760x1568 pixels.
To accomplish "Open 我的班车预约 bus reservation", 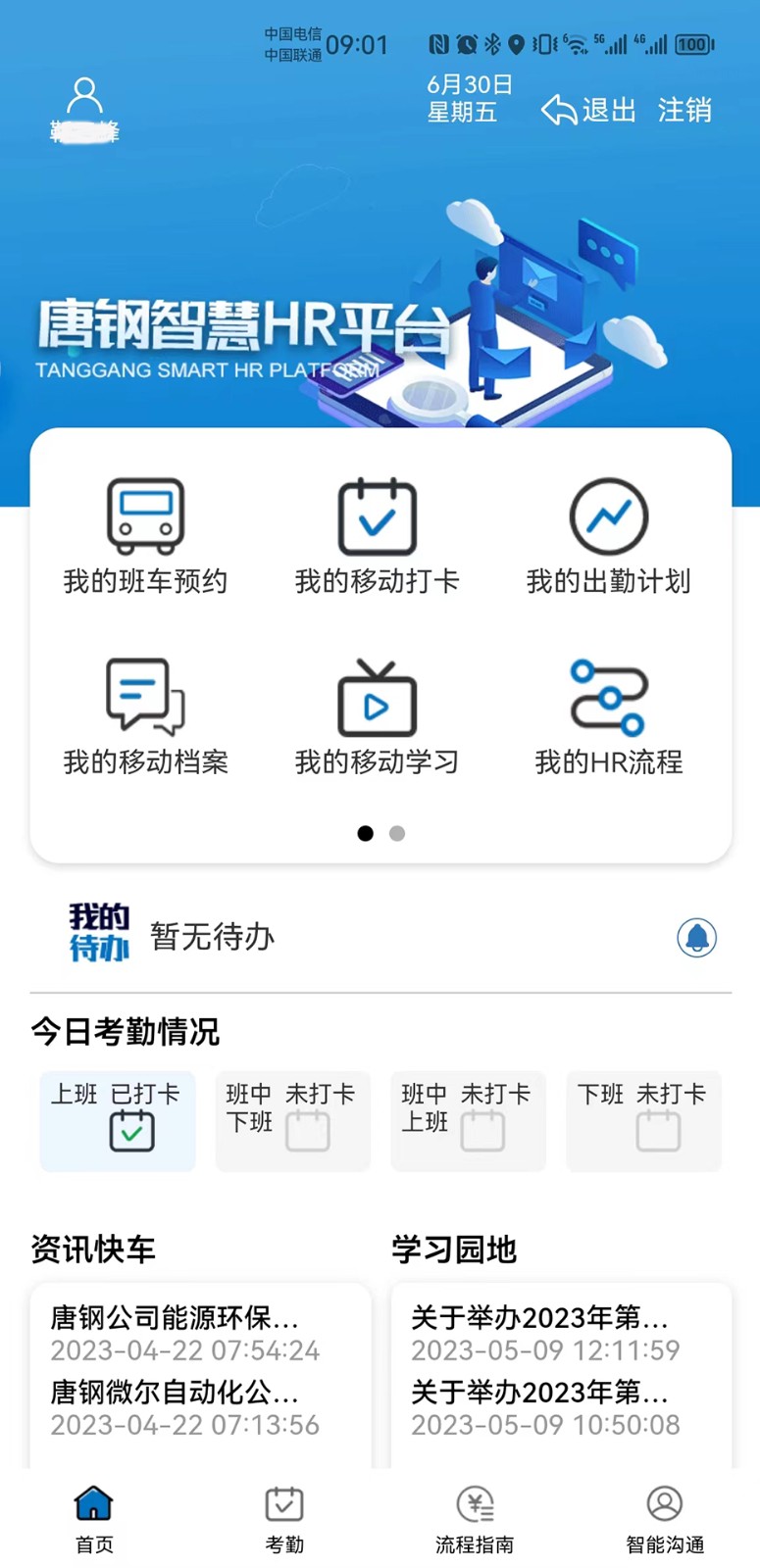I will (x=145, y=534).
